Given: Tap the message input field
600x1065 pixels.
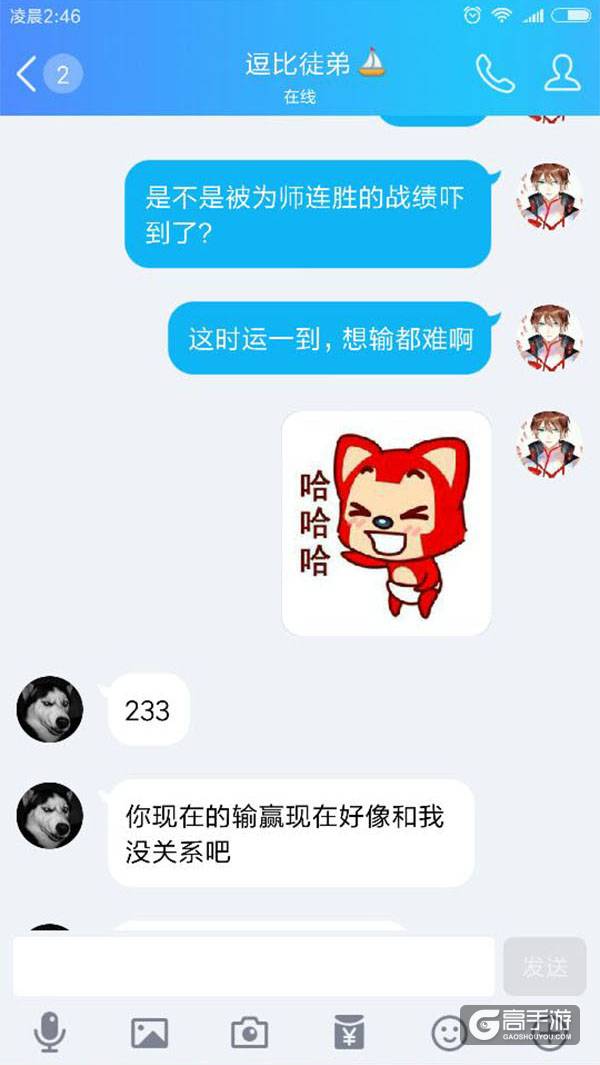Looking at the screenshot, I should [x=253, y=966].
